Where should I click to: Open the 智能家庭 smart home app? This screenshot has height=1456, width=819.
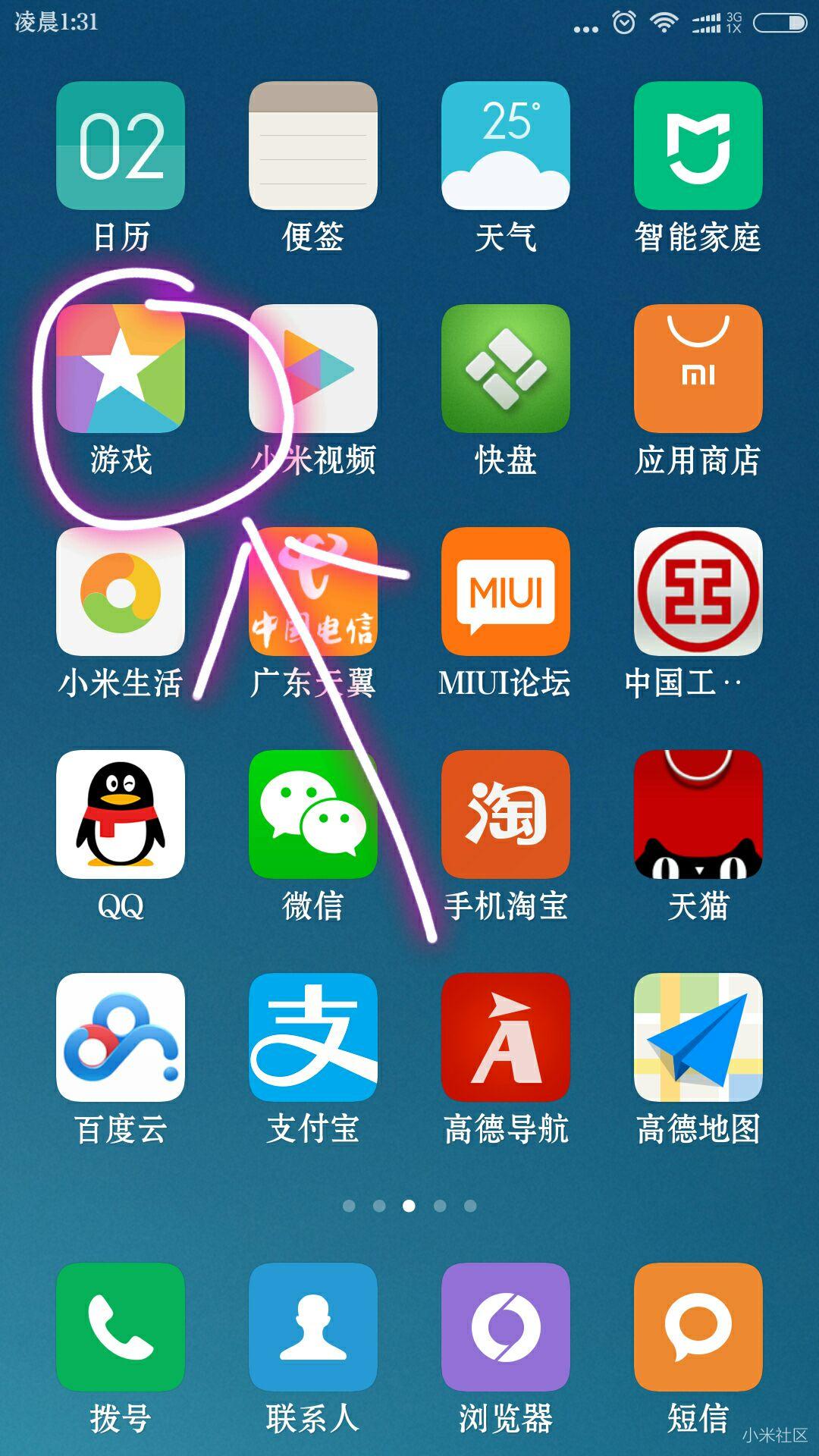[698, 146]
